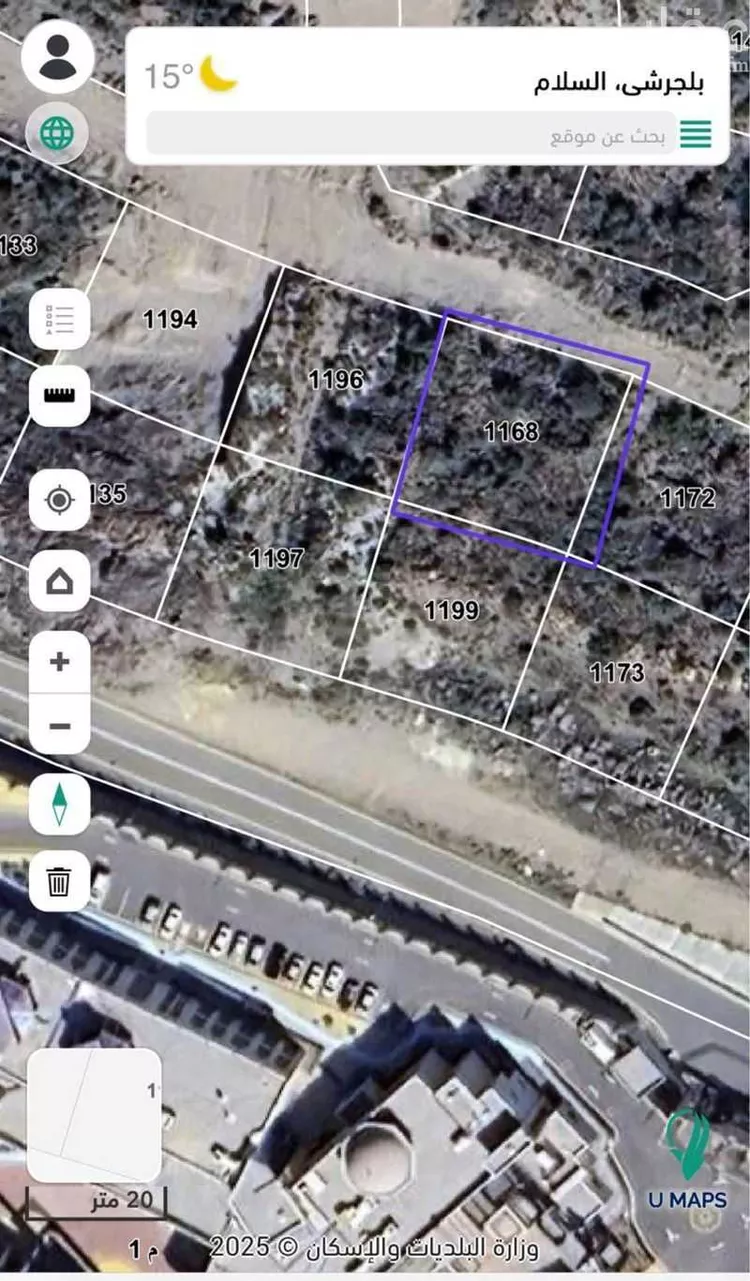Open the user profile icon

pos(58,57)
